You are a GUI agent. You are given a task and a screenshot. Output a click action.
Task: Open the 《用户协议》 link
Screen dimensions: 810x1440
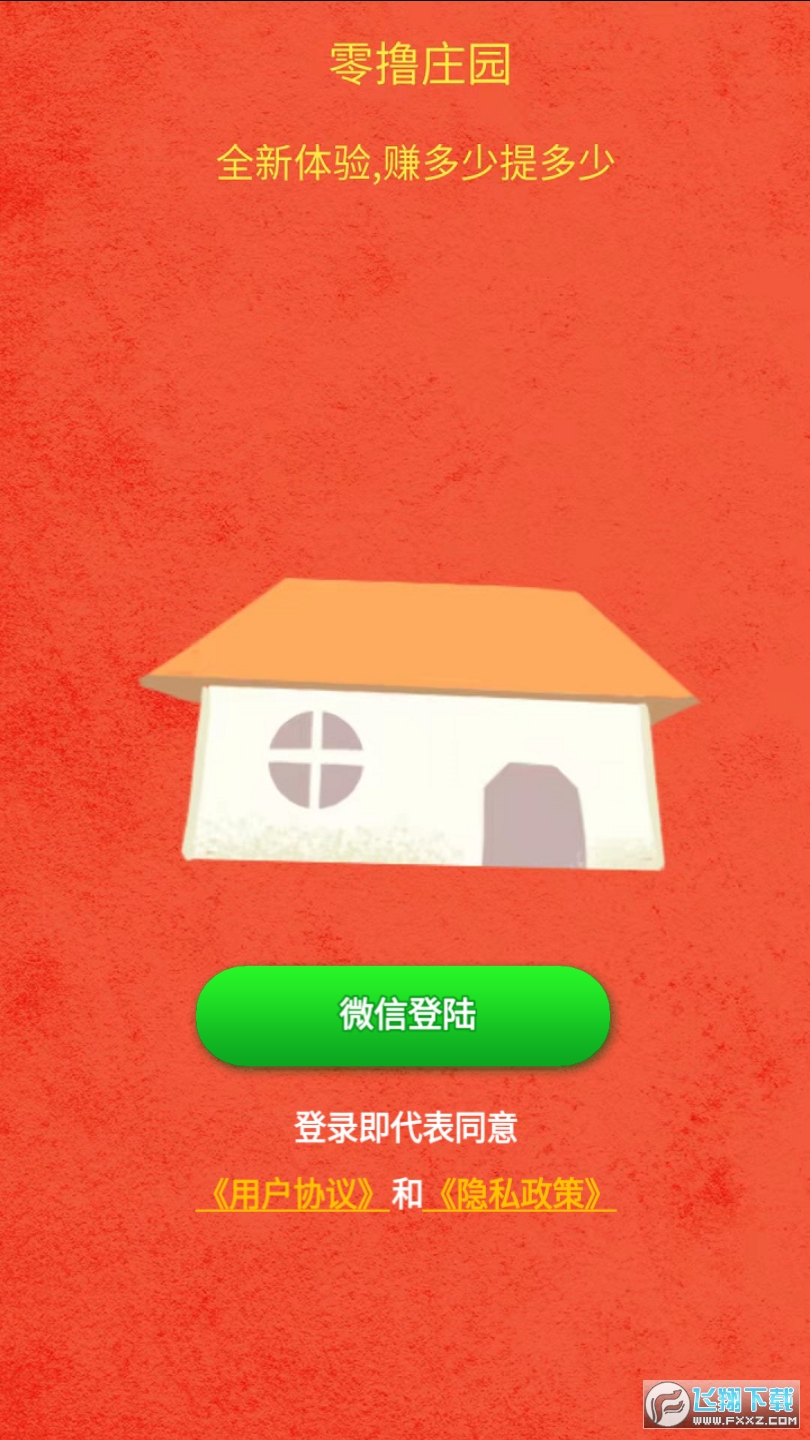[x=292, y=1194]
